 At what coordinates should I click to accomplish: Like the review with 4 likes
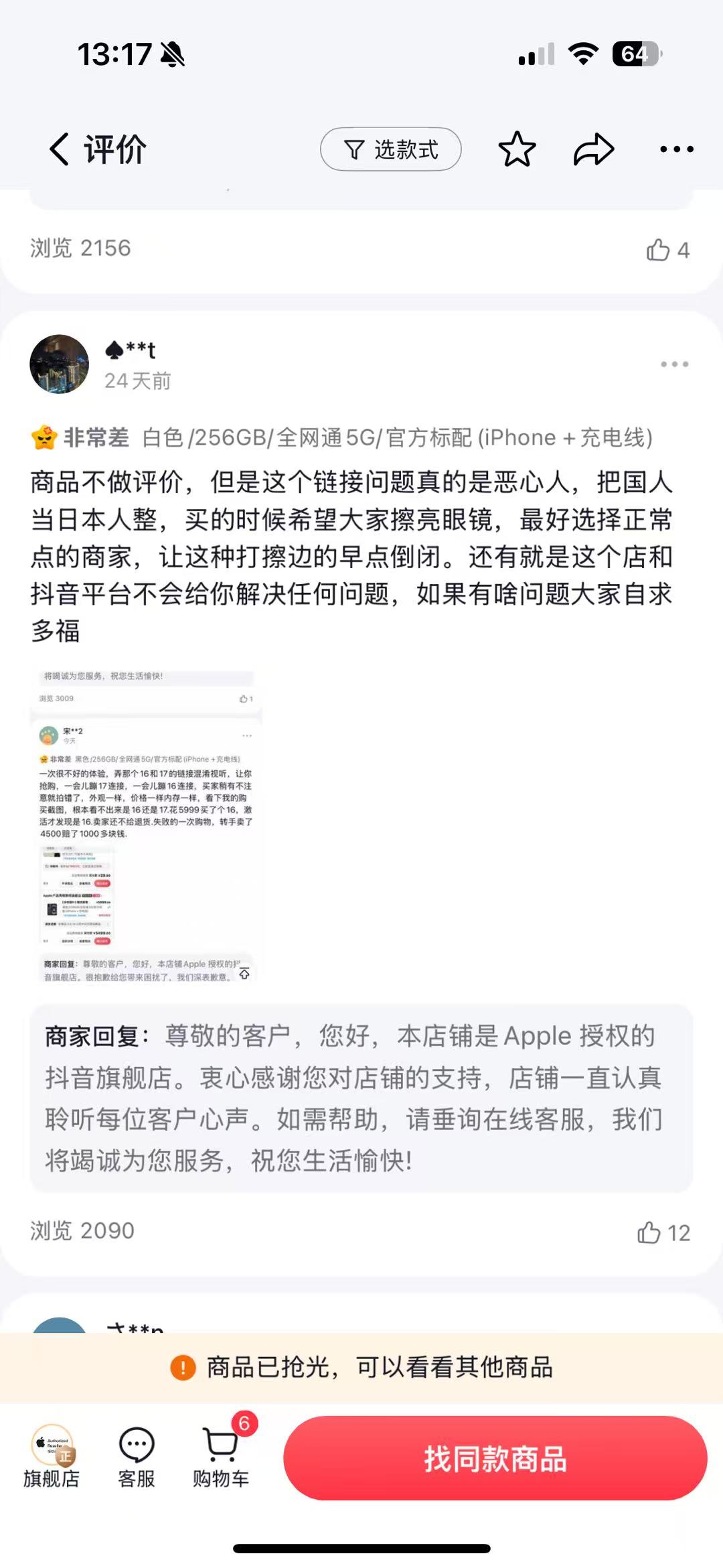point(659,250)
